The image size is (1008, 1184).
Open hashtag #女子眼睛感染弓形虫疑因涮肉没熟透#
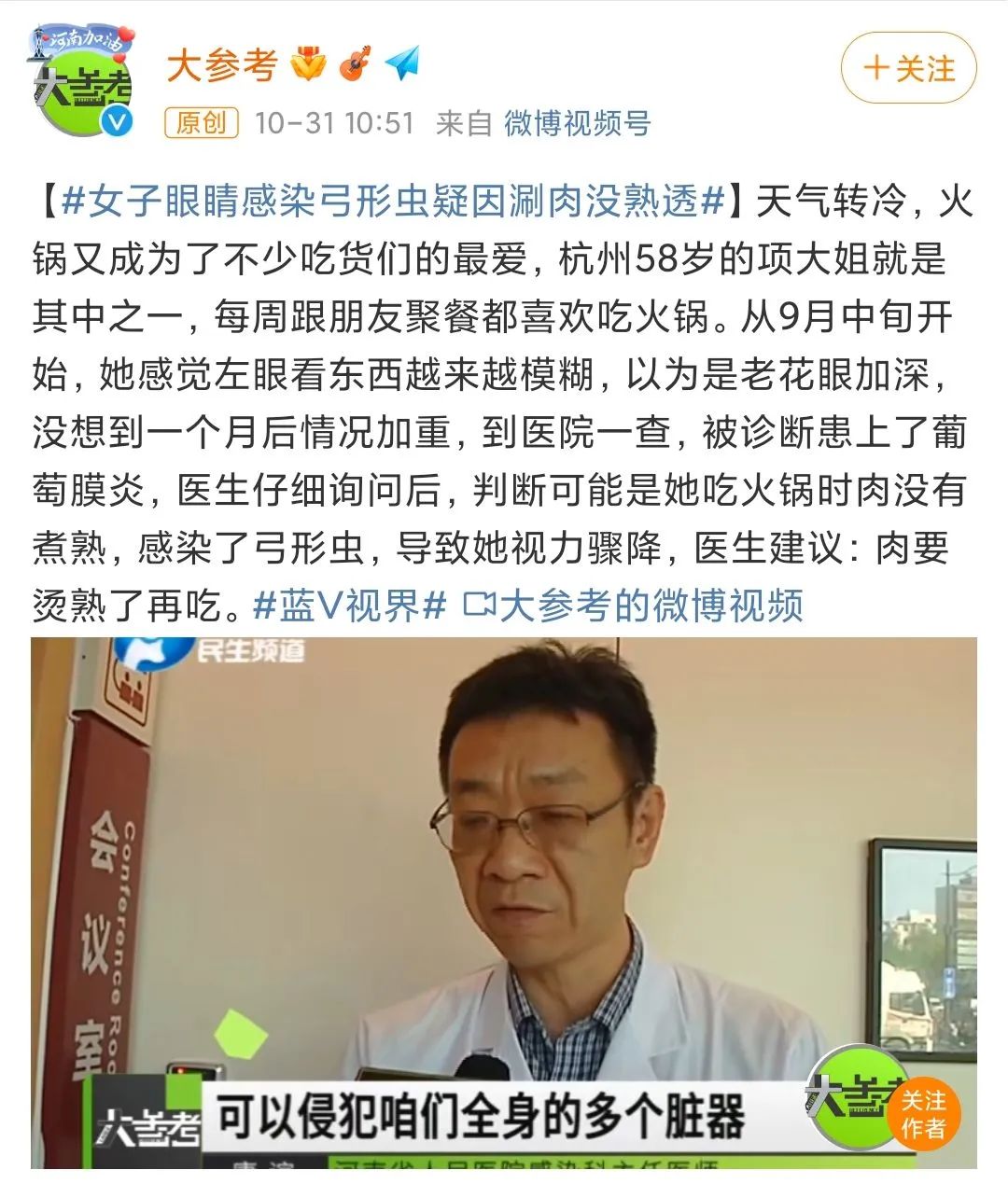click(x=393, y=202)
